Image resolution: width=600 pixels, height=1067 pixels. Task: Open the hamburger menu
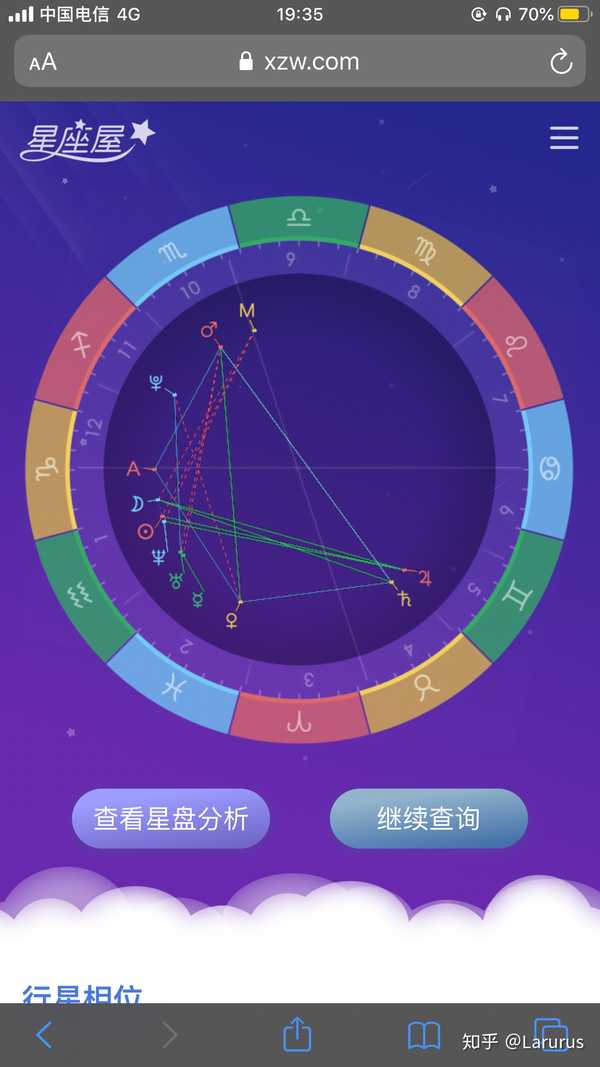pos(564,138)
